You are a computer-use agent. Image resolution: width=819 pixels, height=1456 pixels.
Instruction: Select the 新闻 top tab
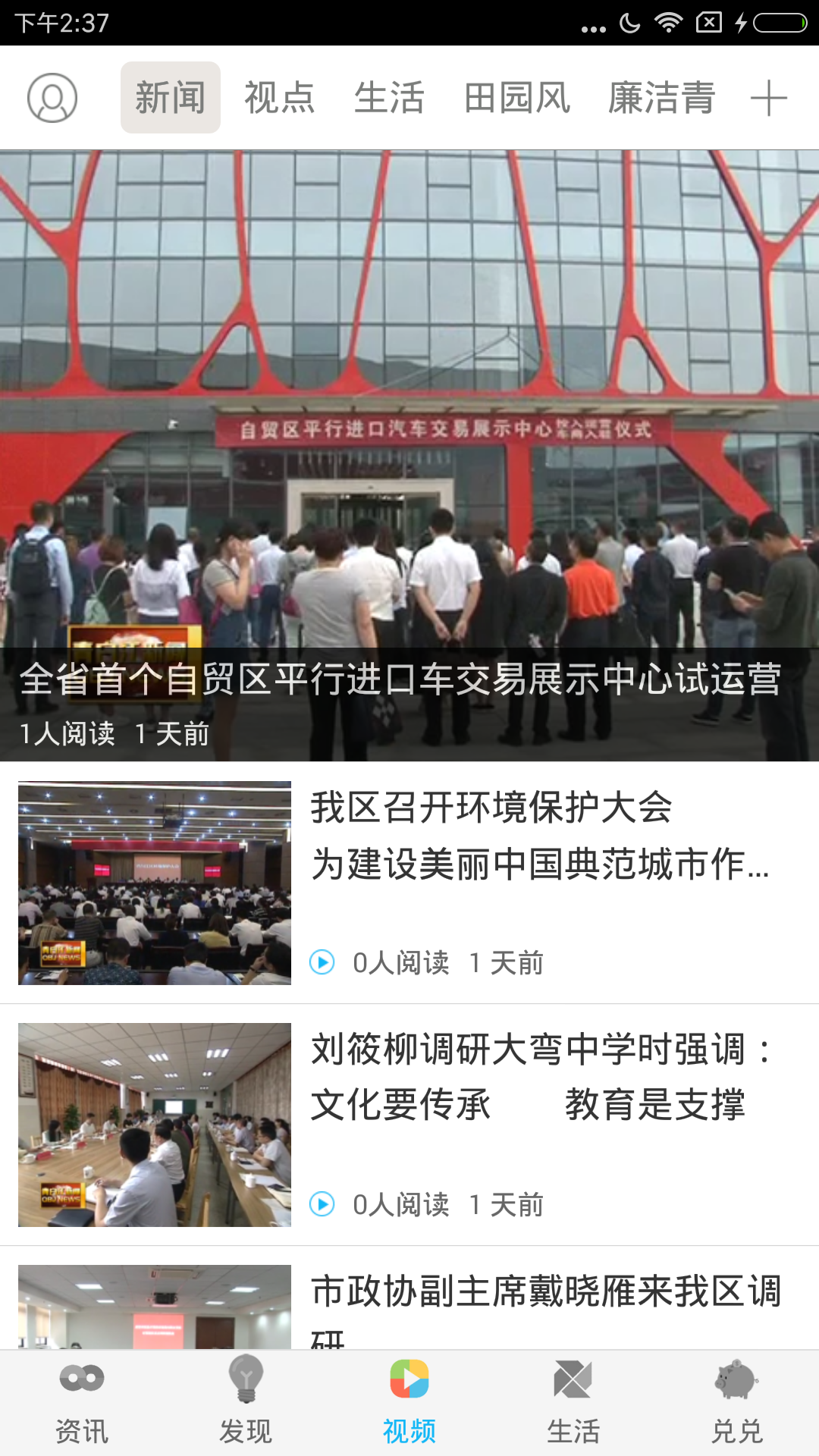click(x=171, y=98)
